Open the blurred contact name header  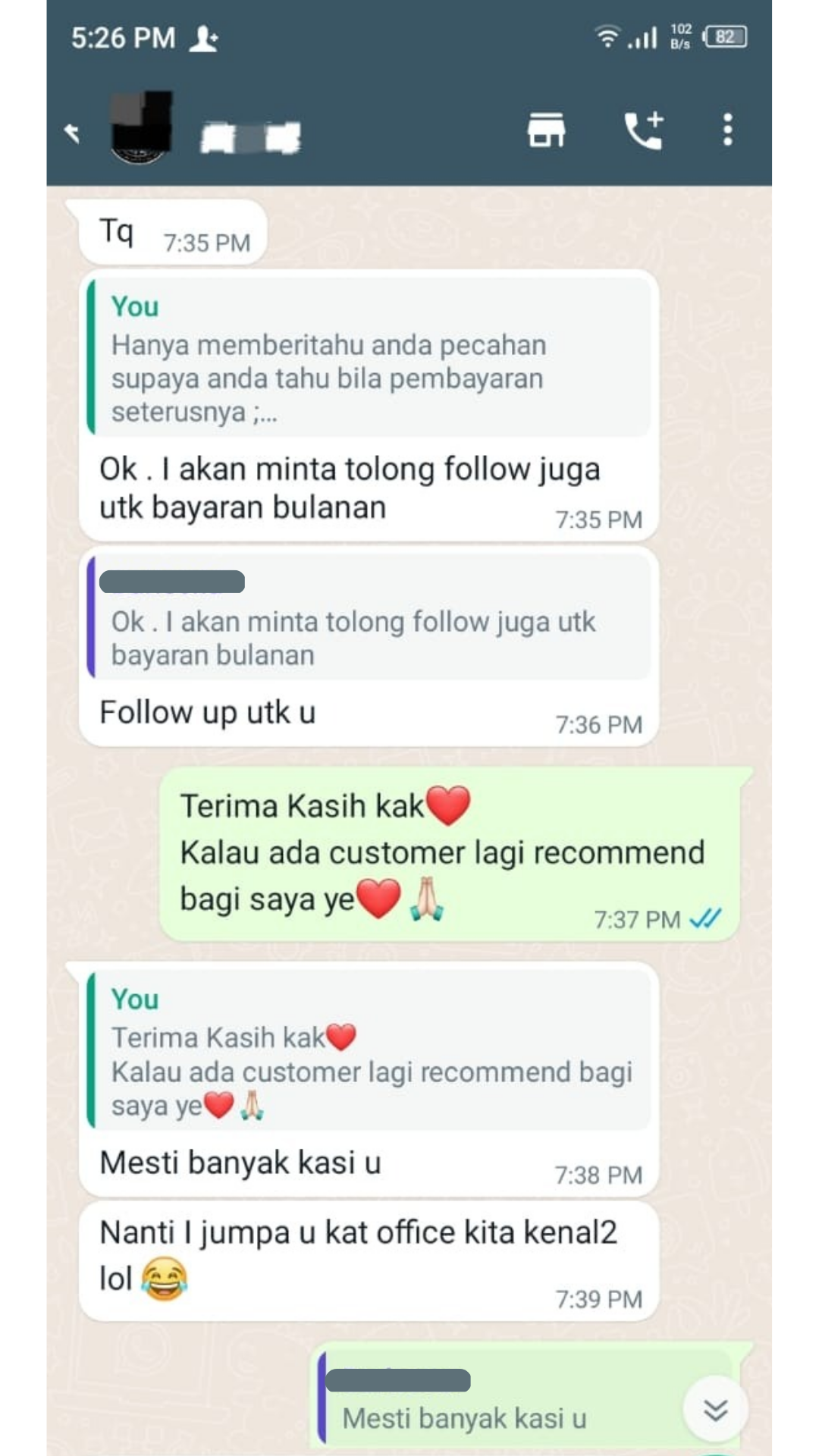tap(250, 138)
